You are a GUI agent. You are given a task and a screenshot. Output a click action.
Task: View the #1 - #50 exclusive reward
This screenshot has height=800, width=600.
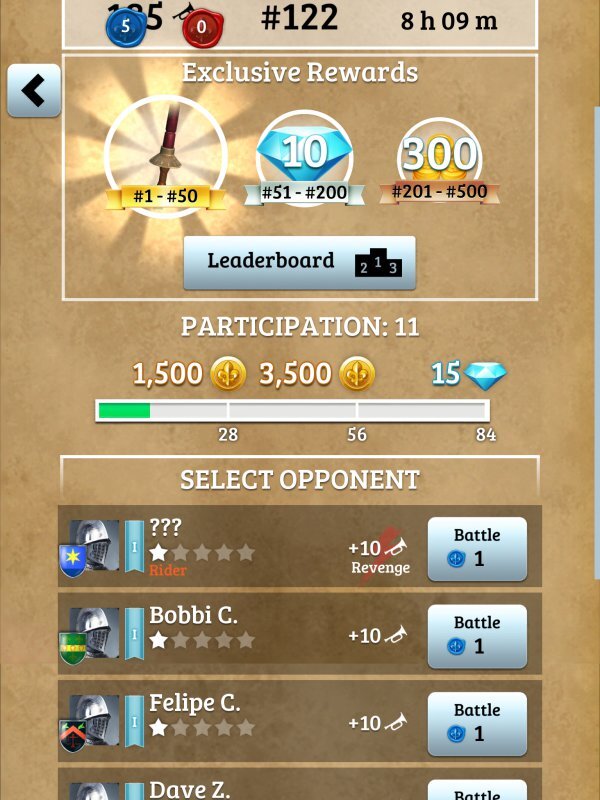pyautogui.click(x=166, y=156)
